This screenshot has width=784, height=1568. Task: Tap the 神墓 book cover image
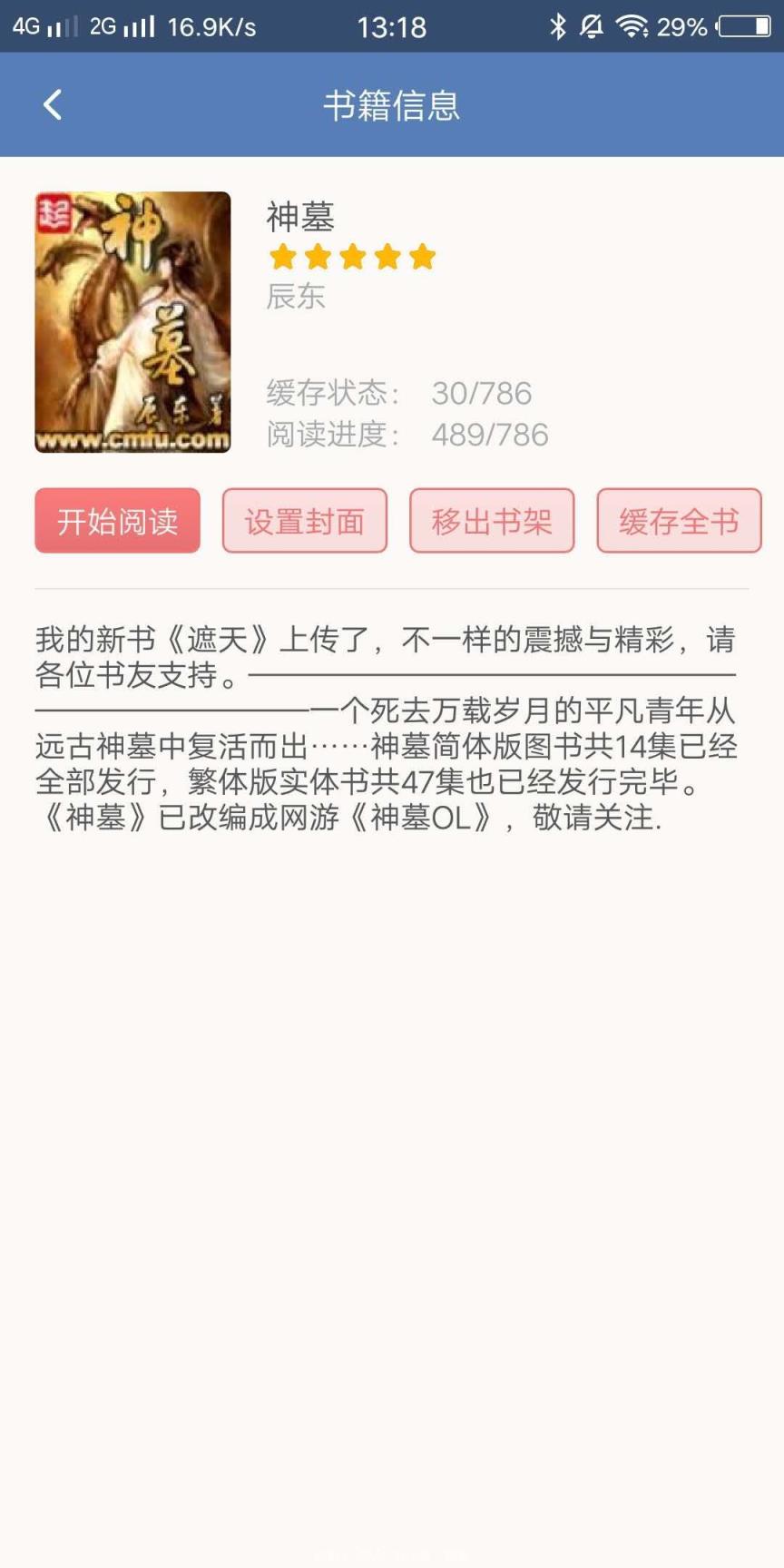(132, 321)
